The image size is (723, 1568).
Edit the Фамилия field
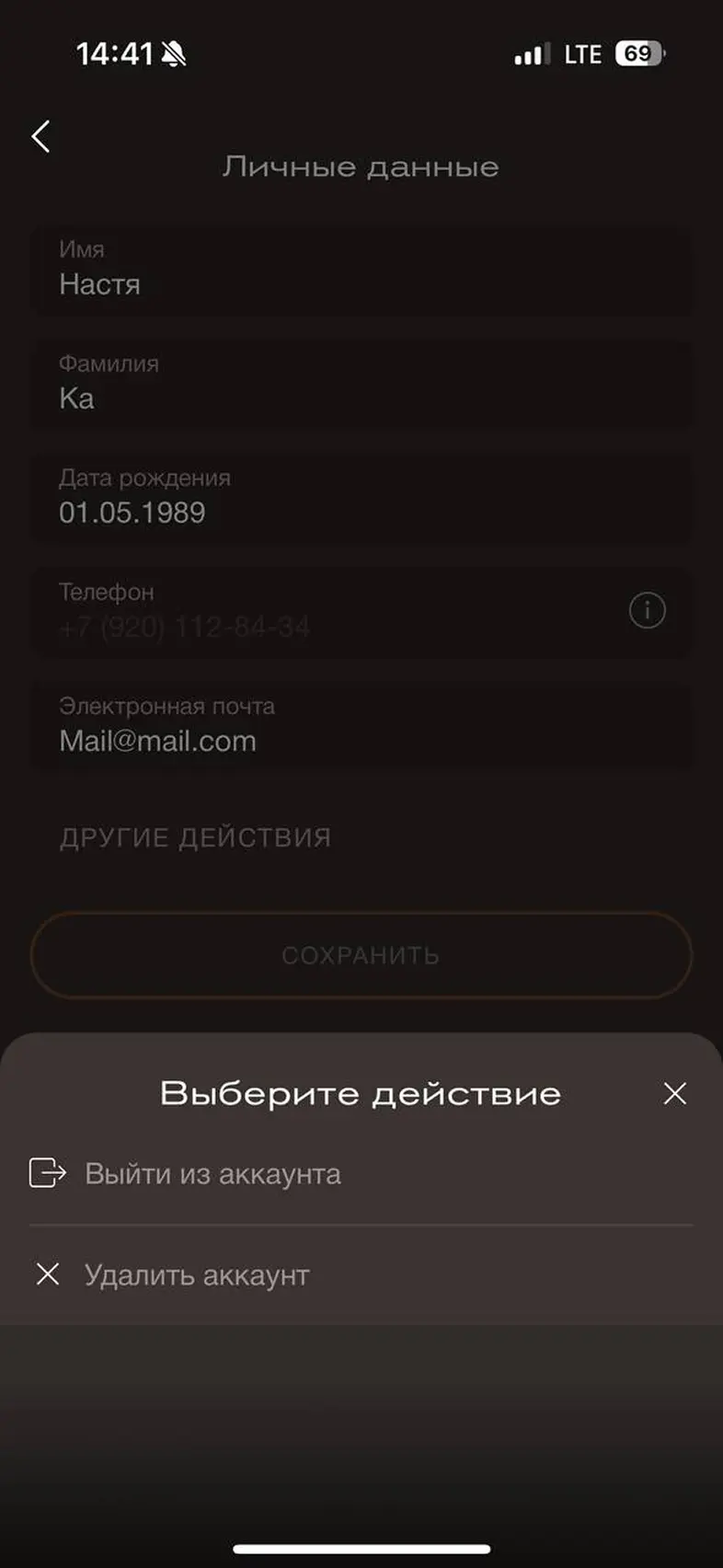(361, 384)
